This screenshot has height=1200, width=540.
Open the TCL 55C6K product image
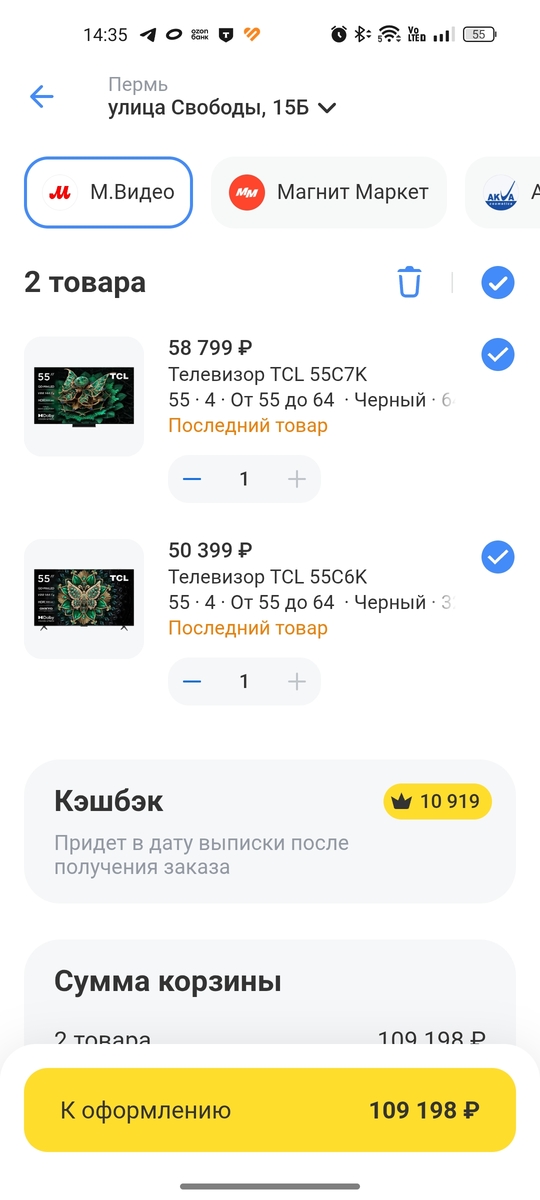[84, 598]
